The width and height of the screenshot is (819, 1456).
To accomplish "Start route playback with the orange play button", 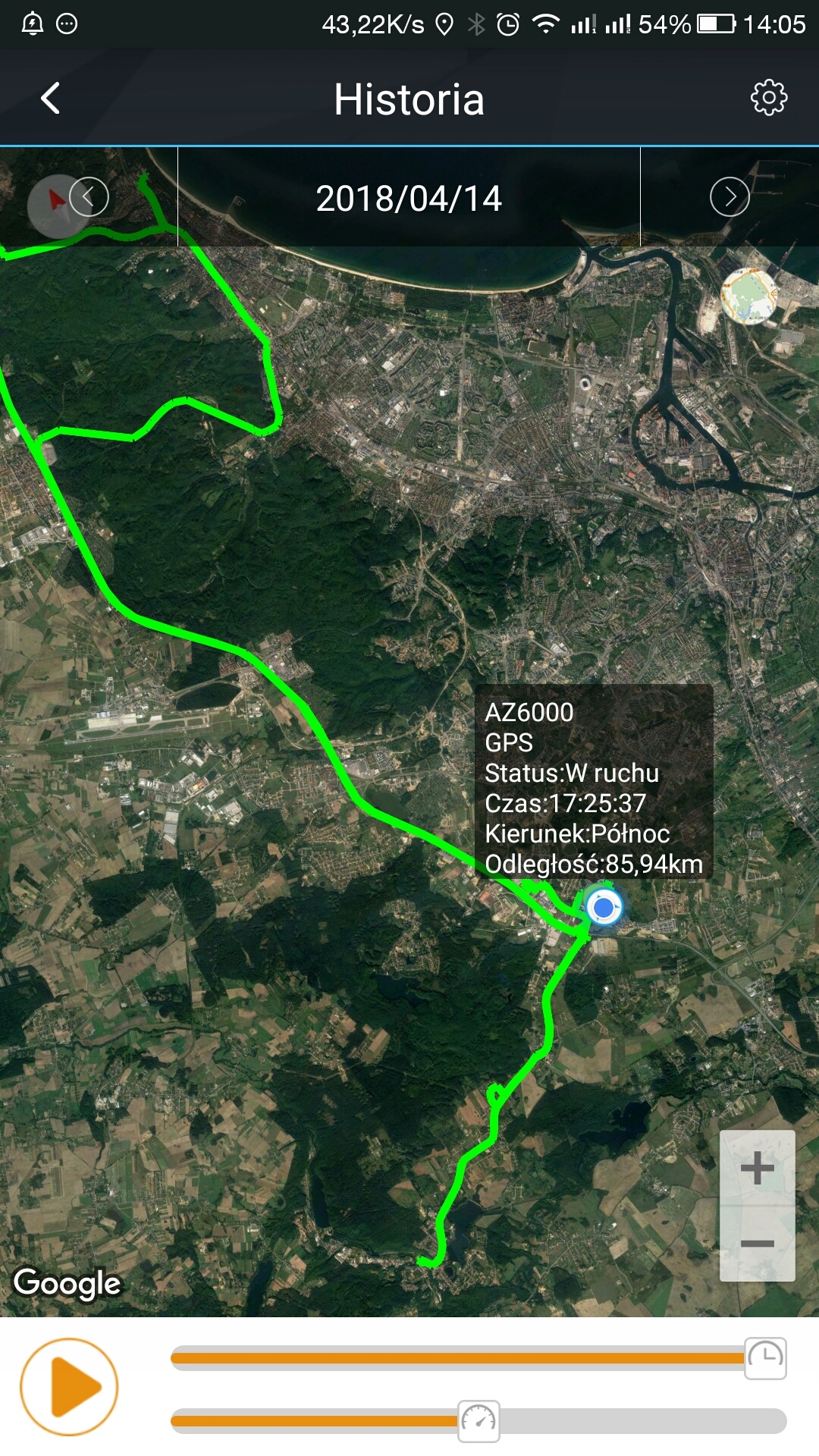I will 69,1387.
